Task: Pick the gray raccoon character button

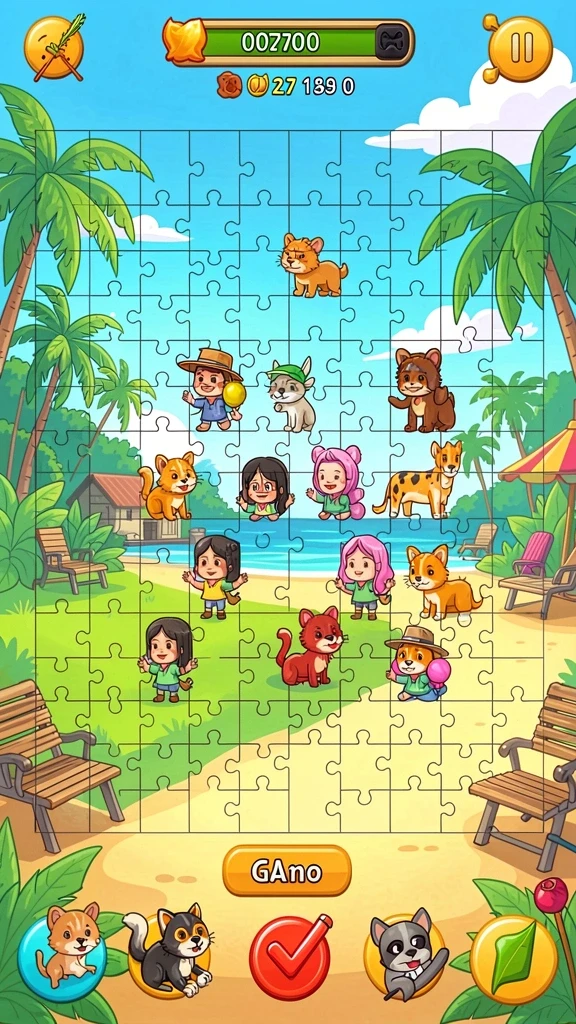Action: [x=406, y=955]
